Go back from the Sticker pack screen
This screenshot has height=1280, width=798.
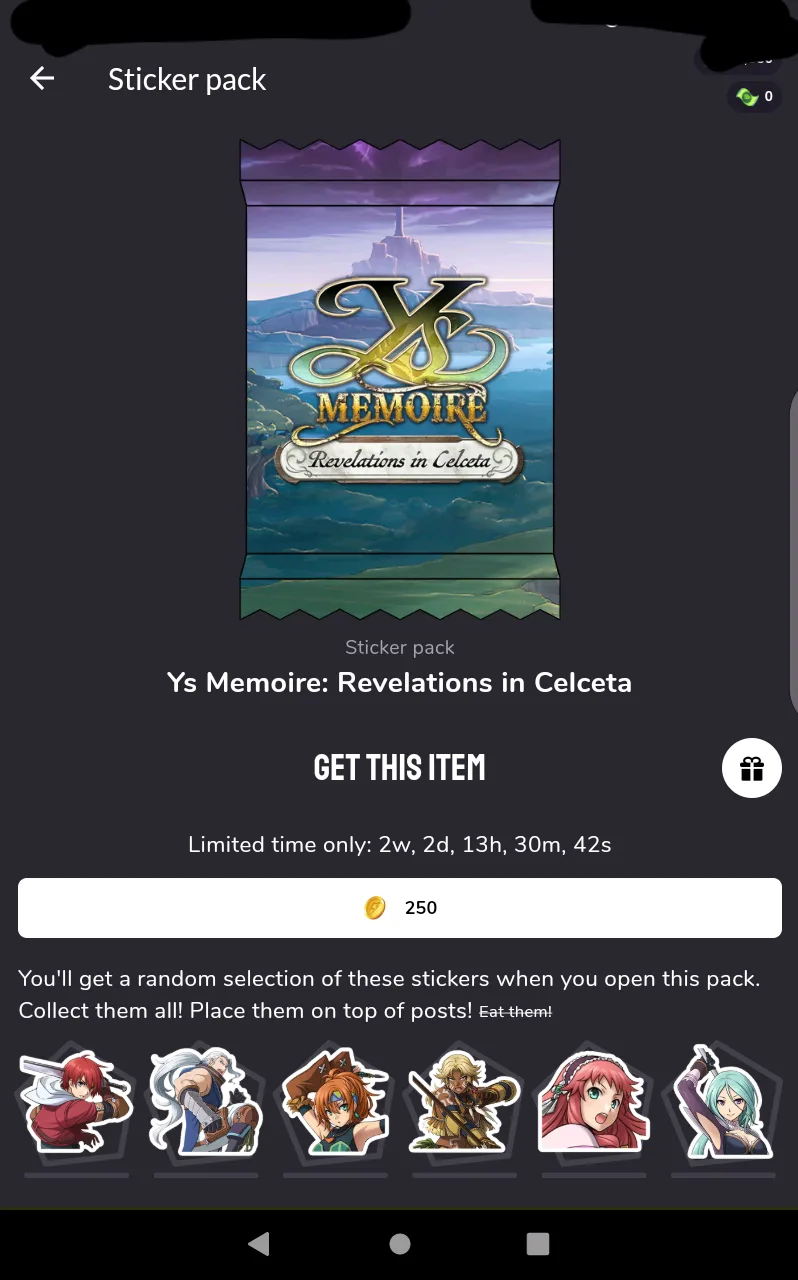coord(42,79)
